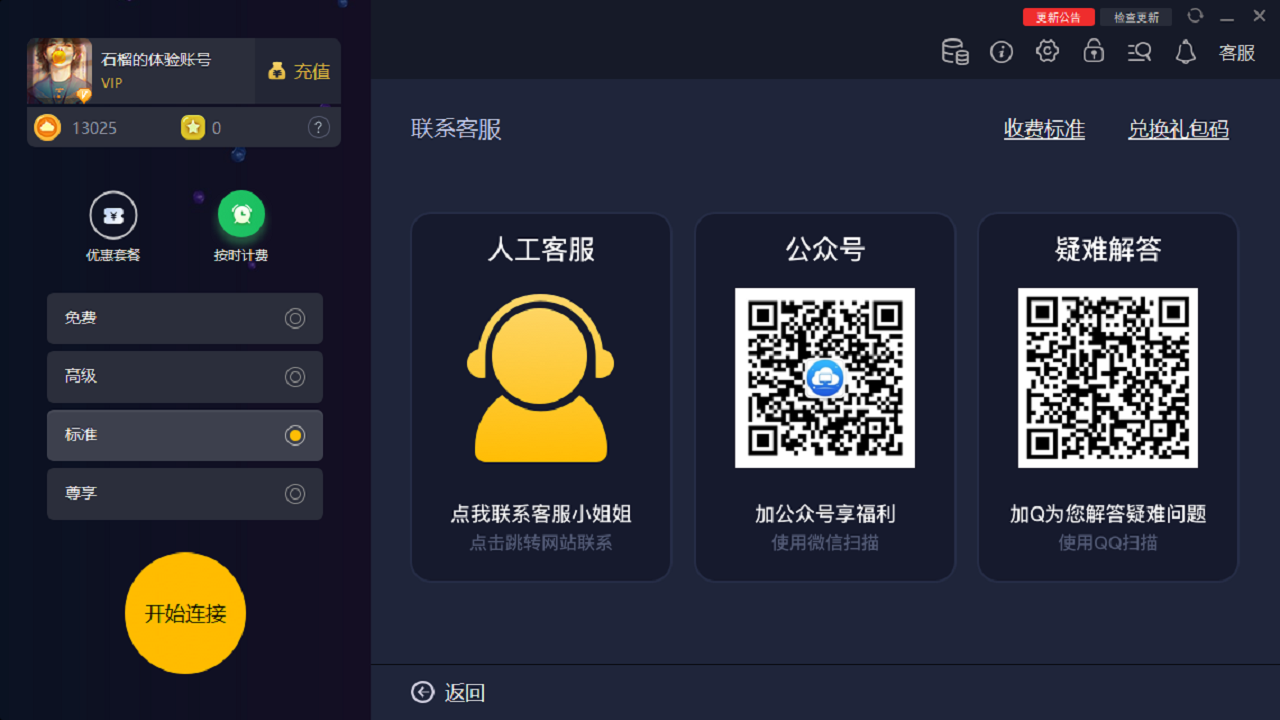This screenshot has height=720, width=1280.
Task: Select the 免费 tier option
Action: (185, 318)
